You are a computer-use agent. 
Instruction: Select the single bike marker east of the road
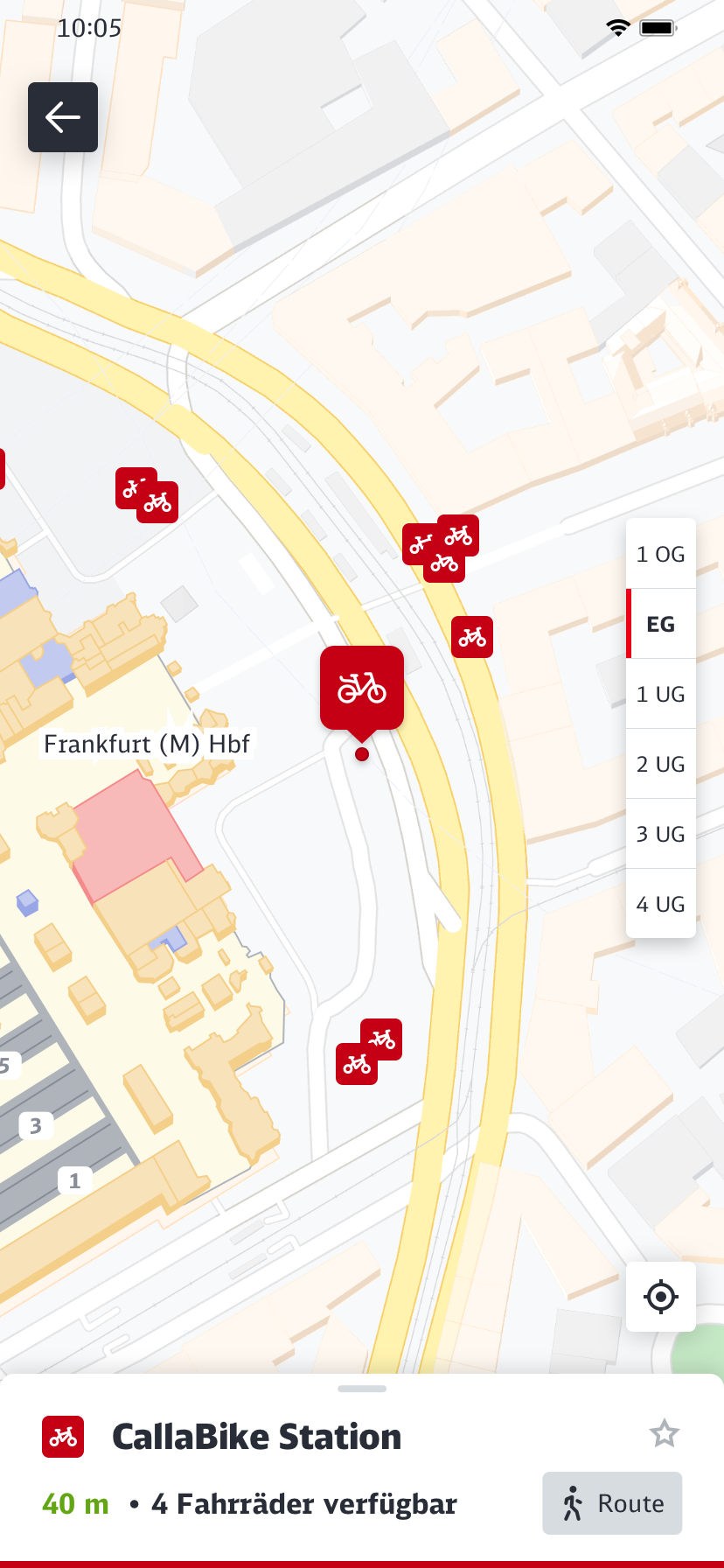coord(472,637)
